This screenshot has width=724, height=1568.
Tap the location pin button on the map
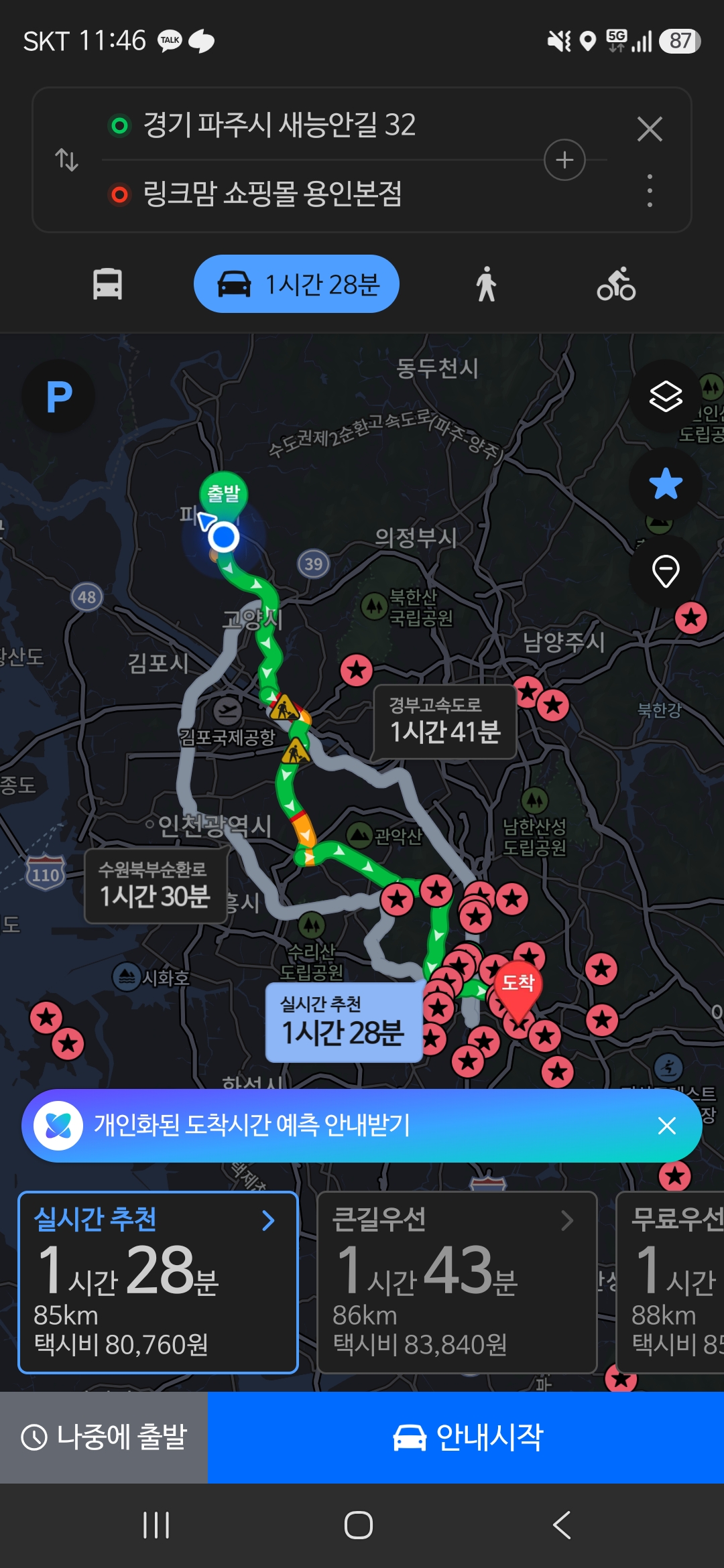(666, 572)
